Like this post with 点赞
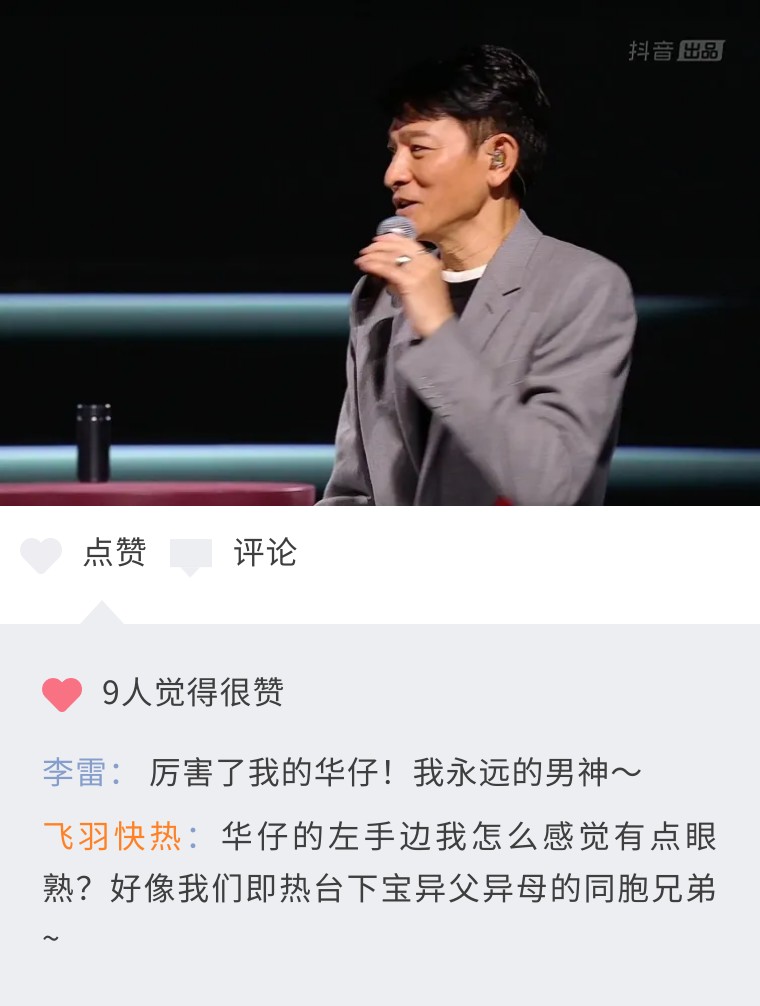The image size is (760, 1006). pos(84,554)
